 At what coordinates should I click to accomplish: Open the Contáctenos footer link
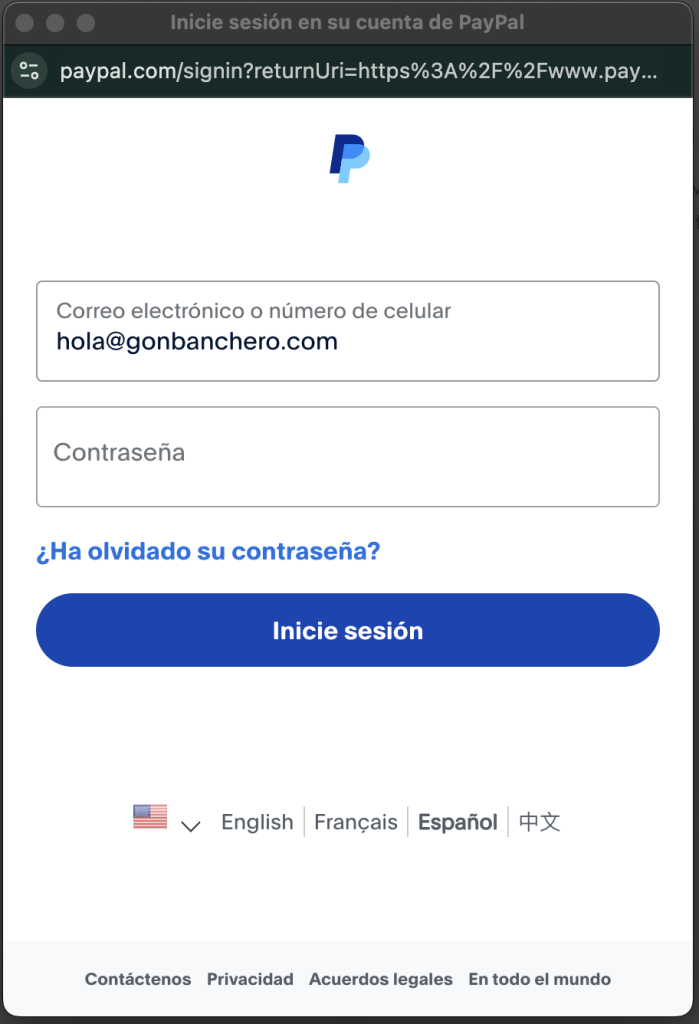138,979
